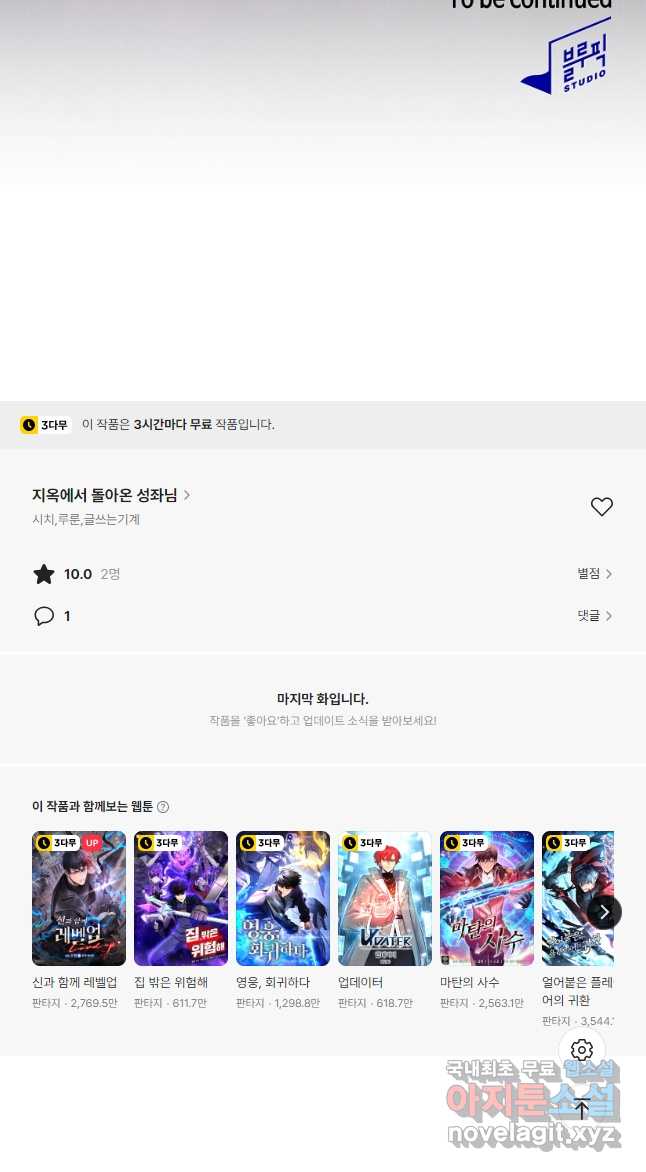Show next recommended webtoons with the arrow

604,911
